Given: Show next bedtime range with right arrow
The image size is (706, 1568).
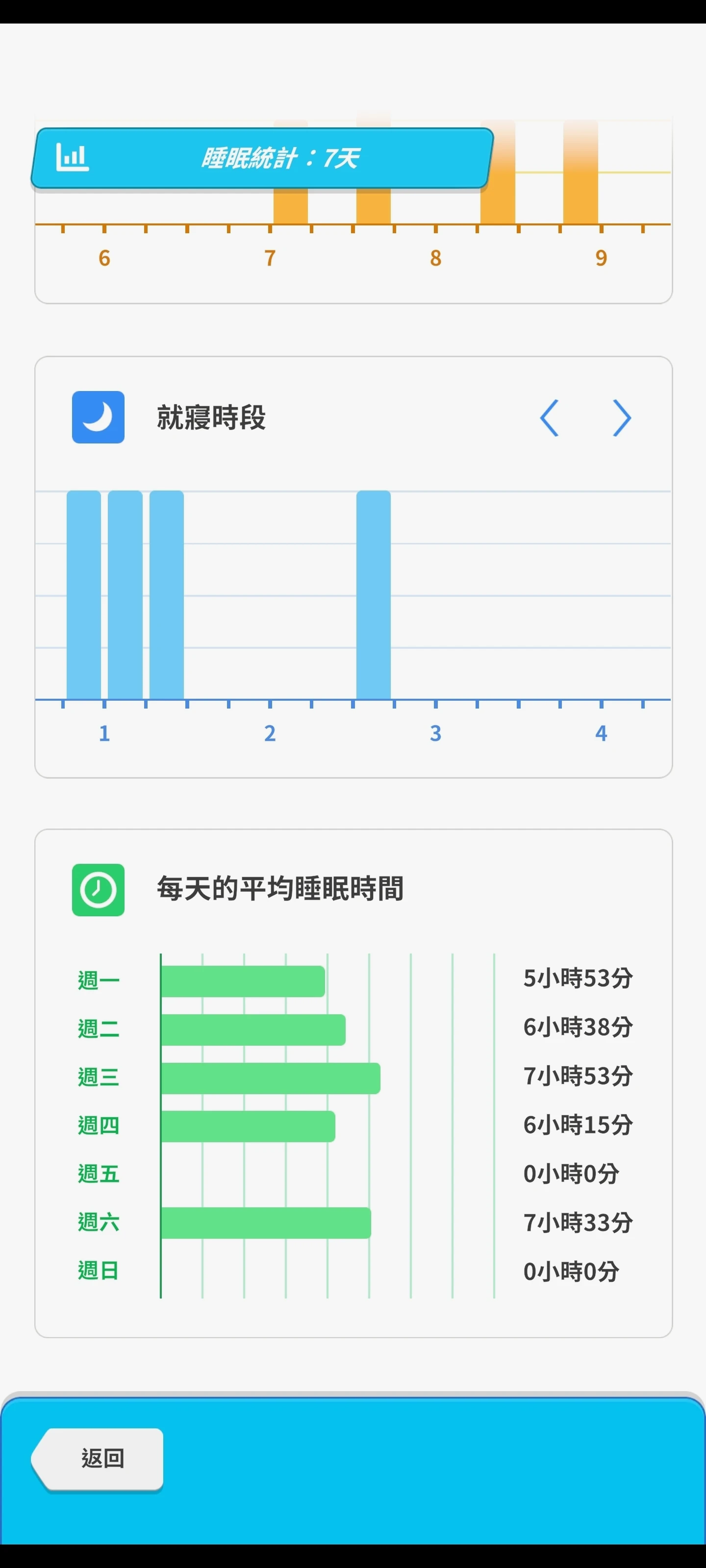Looking at the screenshot, I should 621,417.
